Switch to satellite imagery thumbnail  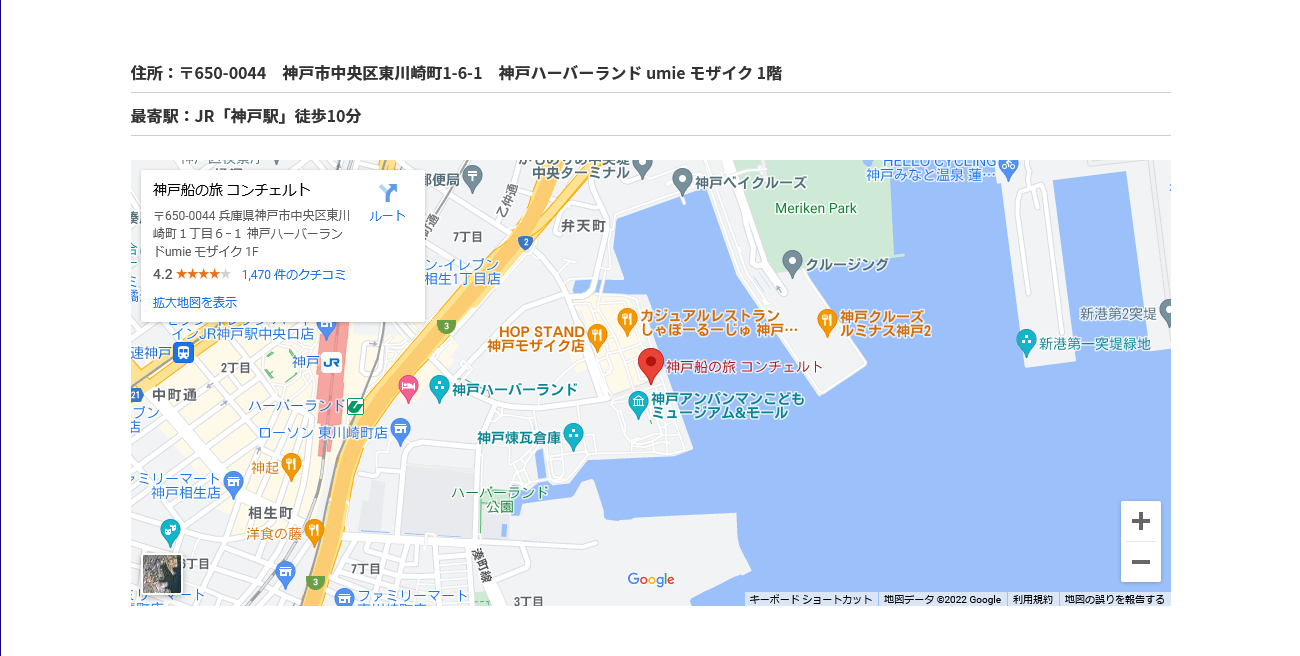(x=162, y=574)
